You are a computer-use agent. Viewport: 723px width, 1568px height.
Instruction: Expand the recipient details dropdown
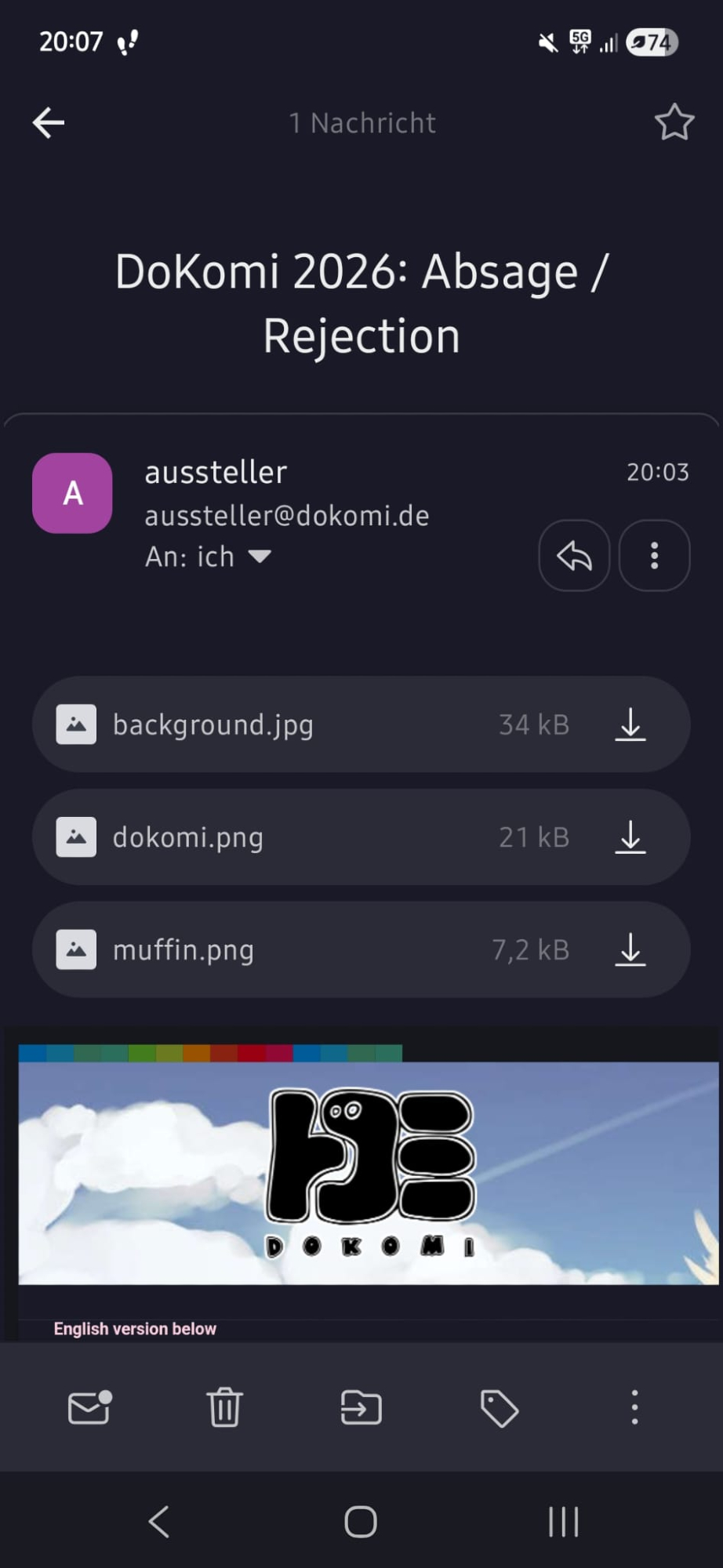point(260,557)
